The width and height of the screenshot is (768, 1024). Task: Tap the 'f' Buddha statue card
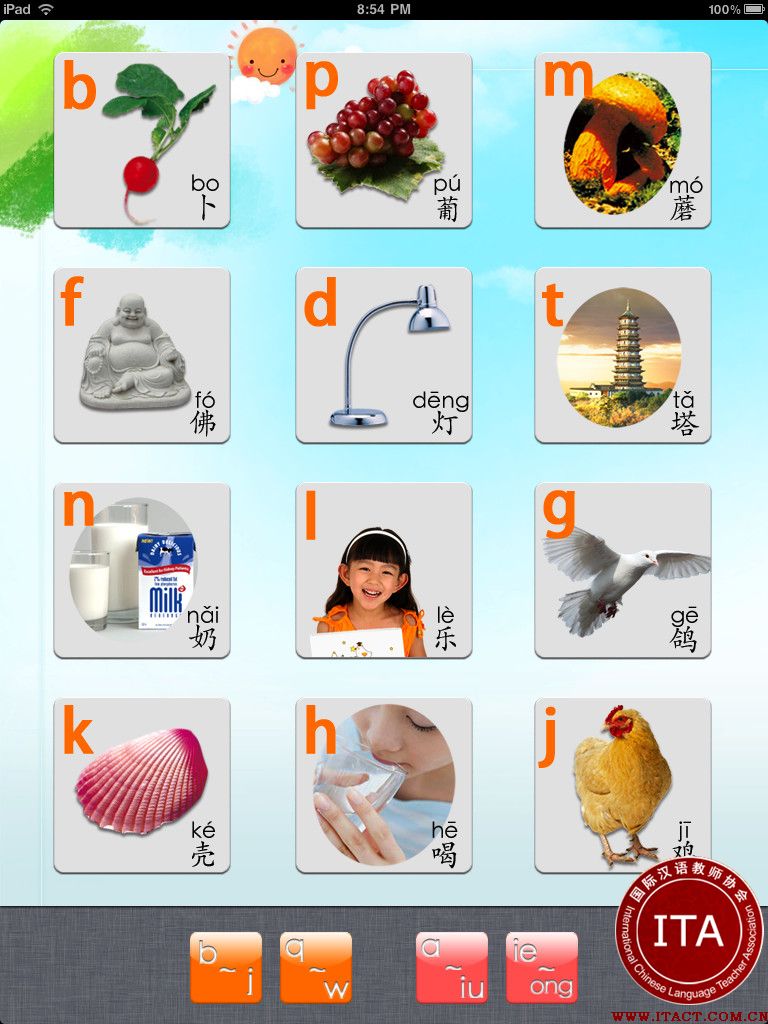pos(142,355)
